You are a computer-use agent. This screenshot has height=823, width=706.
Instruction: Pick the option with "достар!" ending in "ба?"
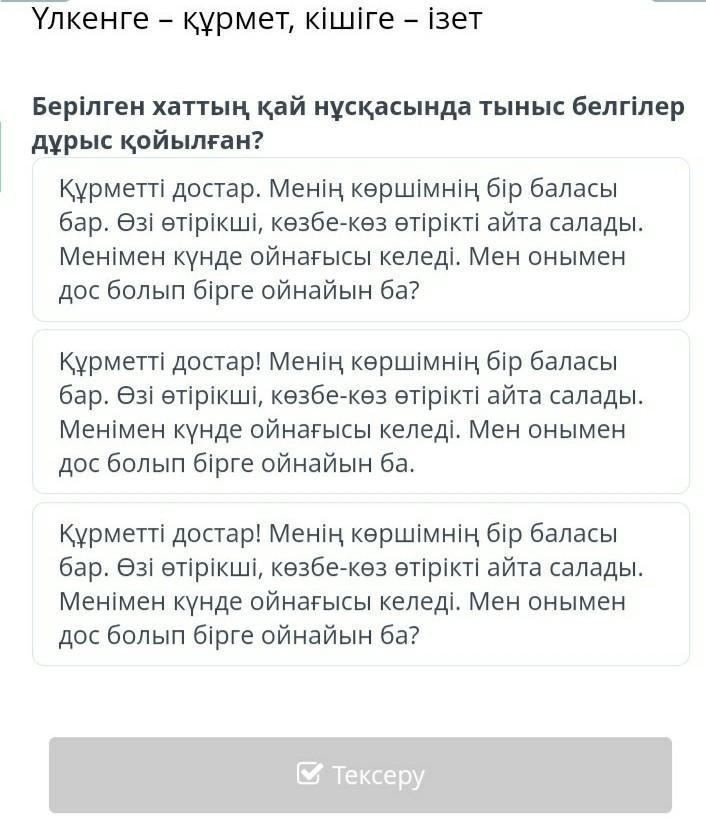coord(361,584)
